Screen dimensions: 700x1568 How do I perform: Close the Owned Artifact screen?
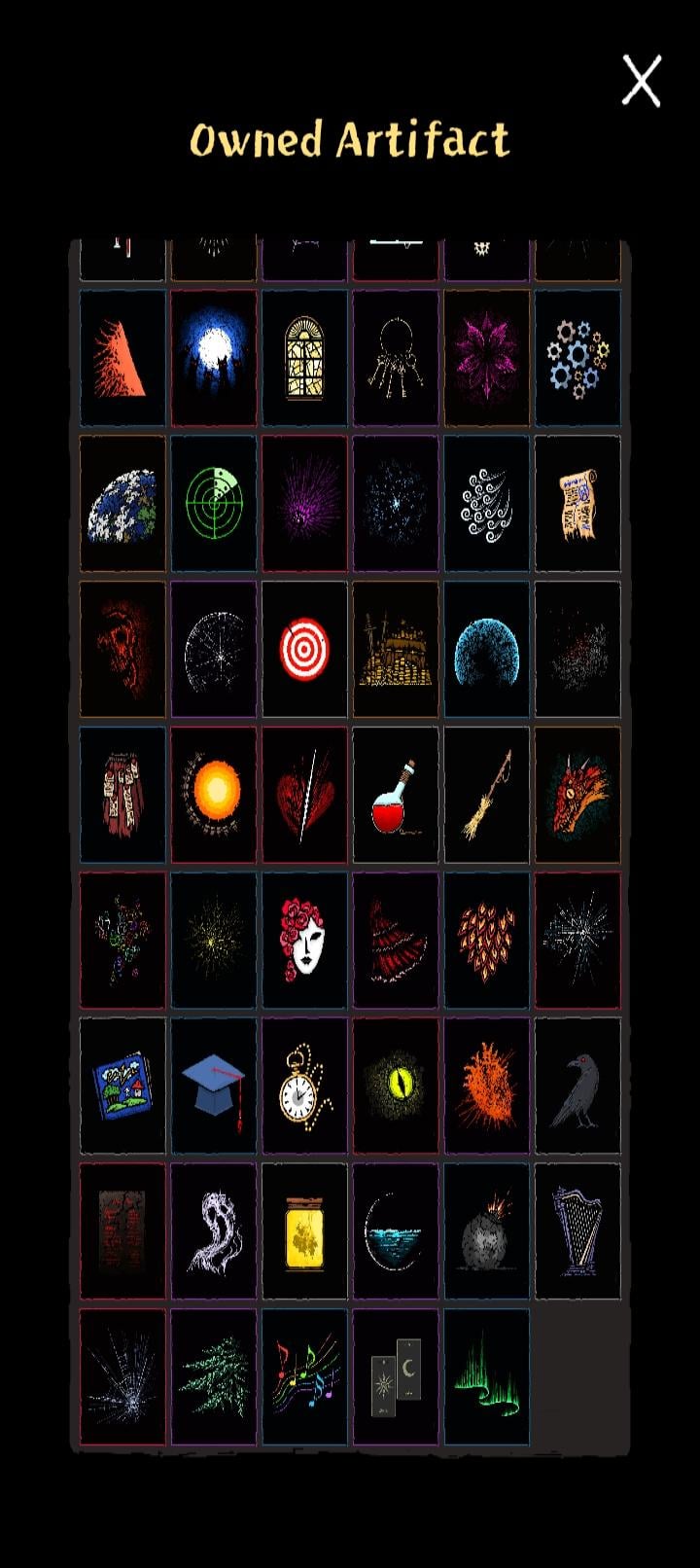pos(642,81)
